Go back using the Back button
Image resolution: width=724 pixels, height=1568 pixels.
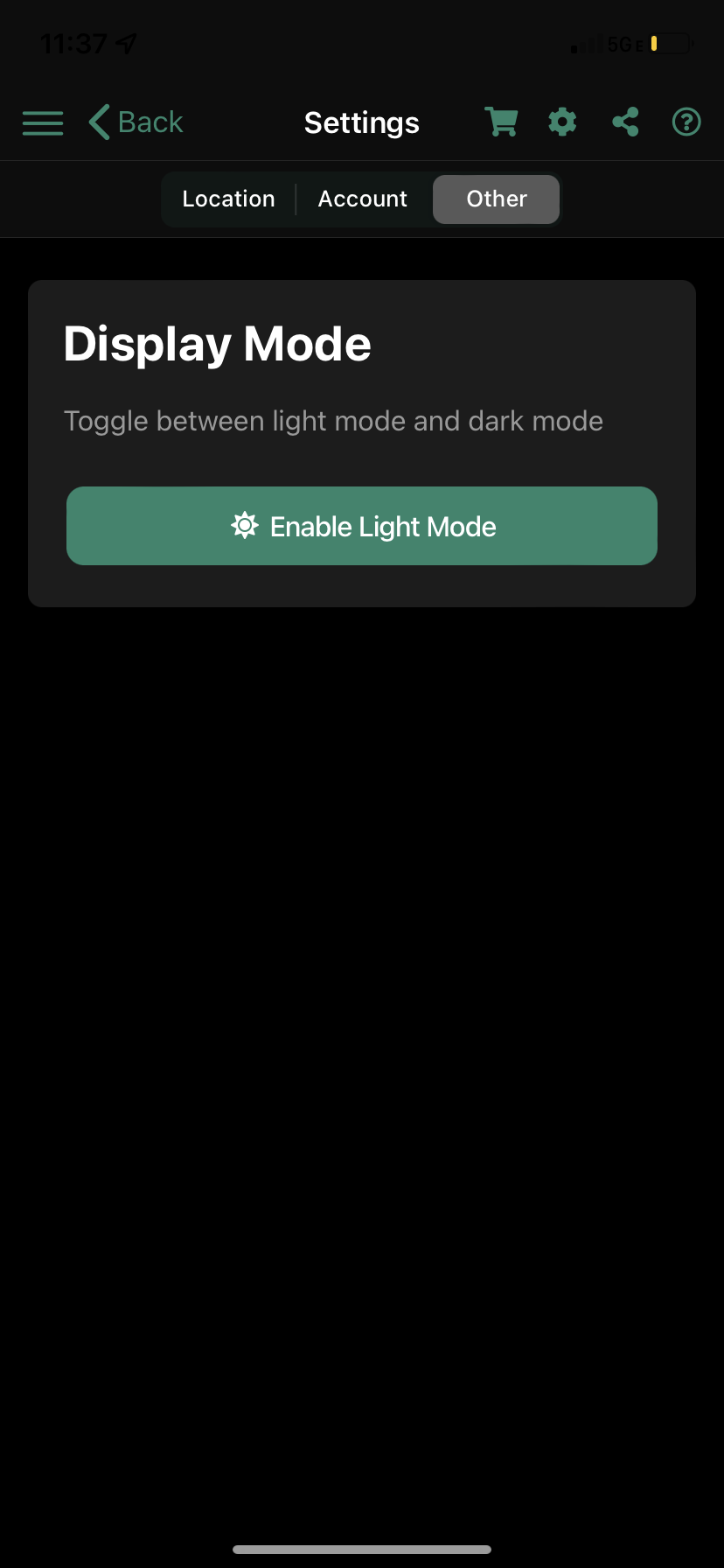[x=136, y=122]
